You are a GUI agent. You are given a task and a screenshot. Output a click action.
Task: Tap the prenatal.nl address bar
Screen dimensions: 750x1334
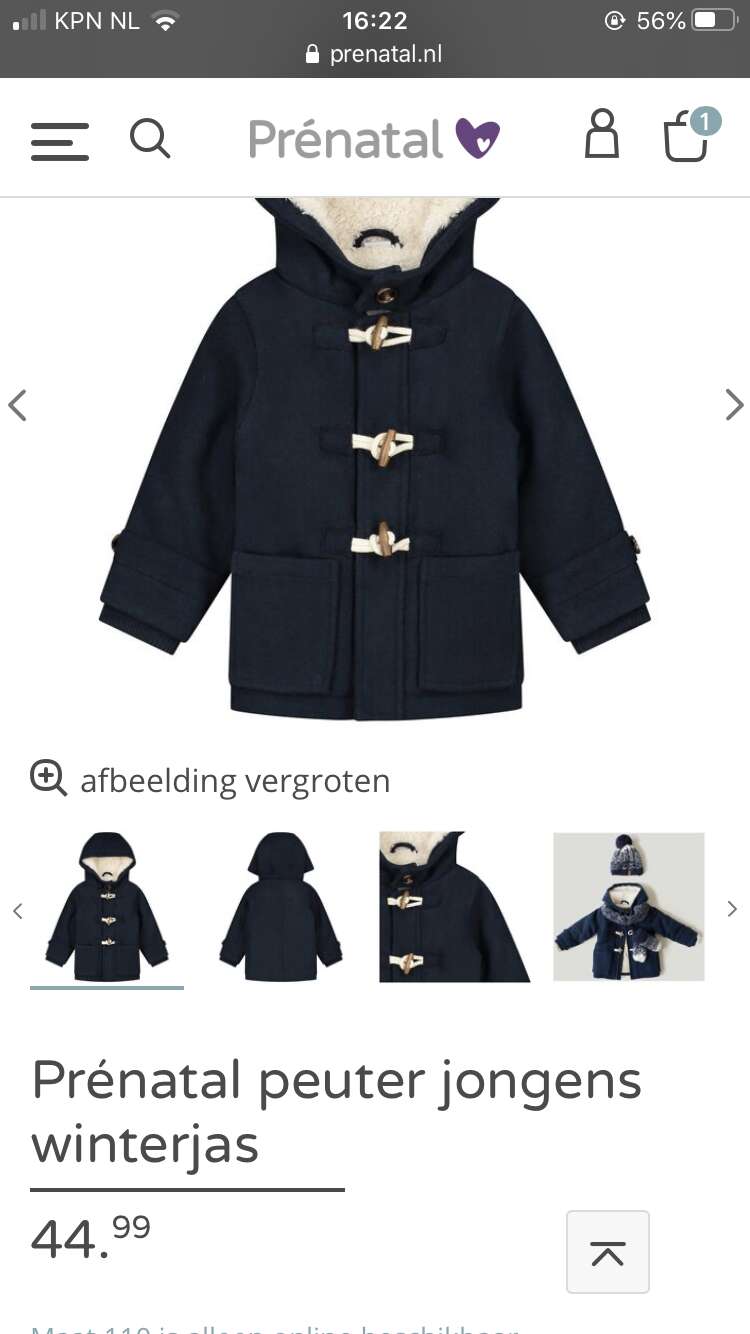tap(375, 54)
